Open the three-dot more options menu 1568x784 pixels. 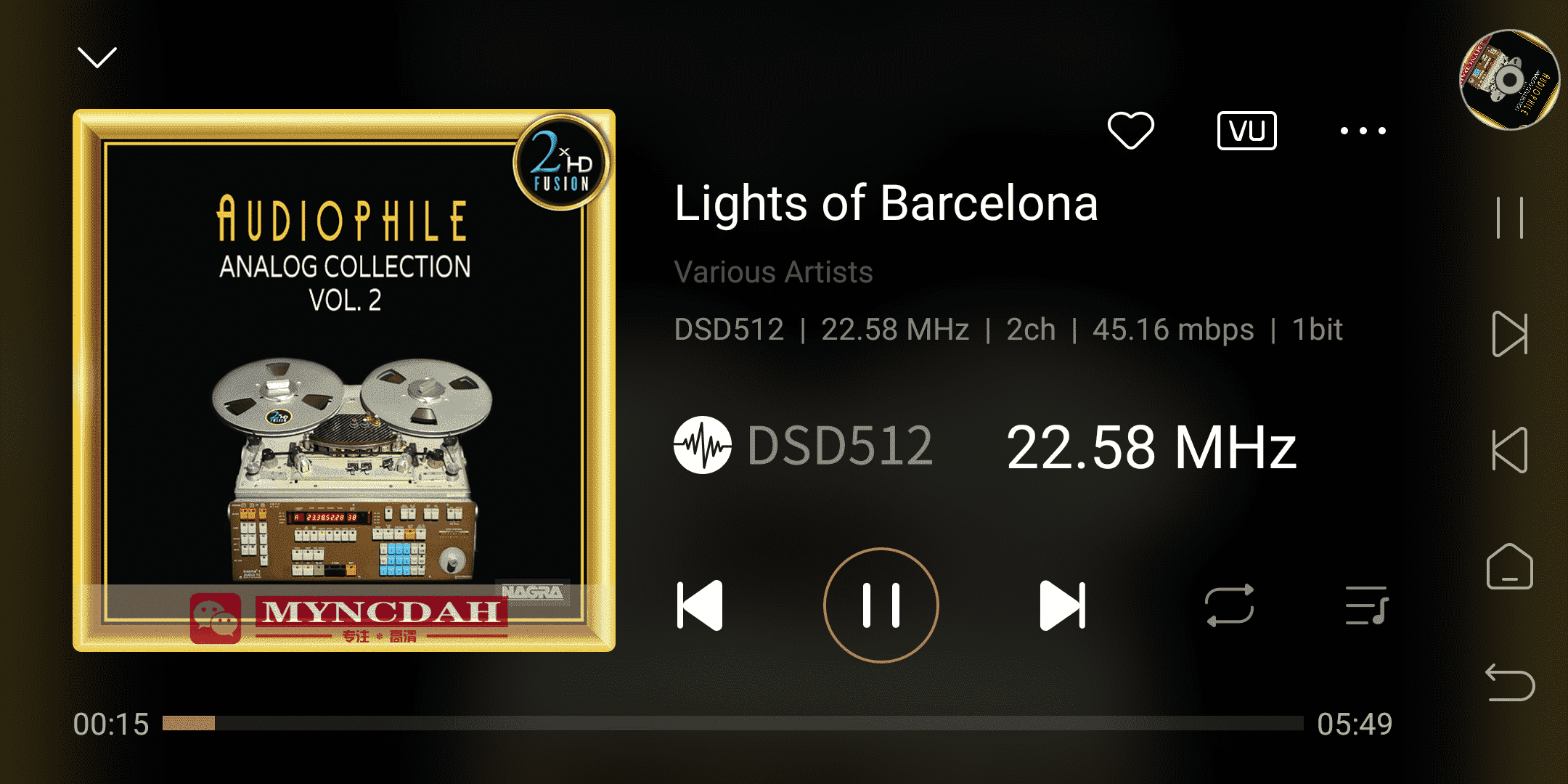[1363, 131]
